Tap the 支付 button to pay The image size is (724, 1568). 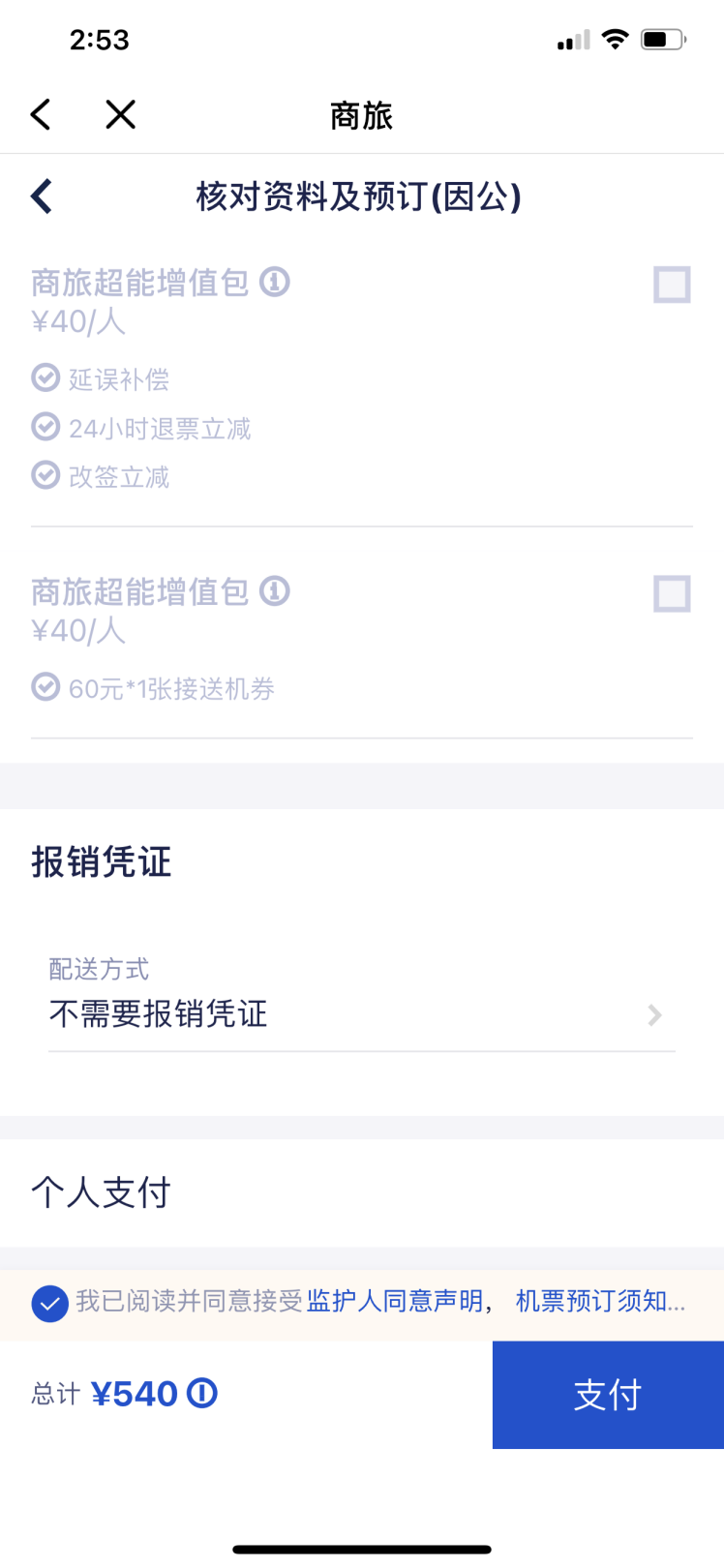608,1395
